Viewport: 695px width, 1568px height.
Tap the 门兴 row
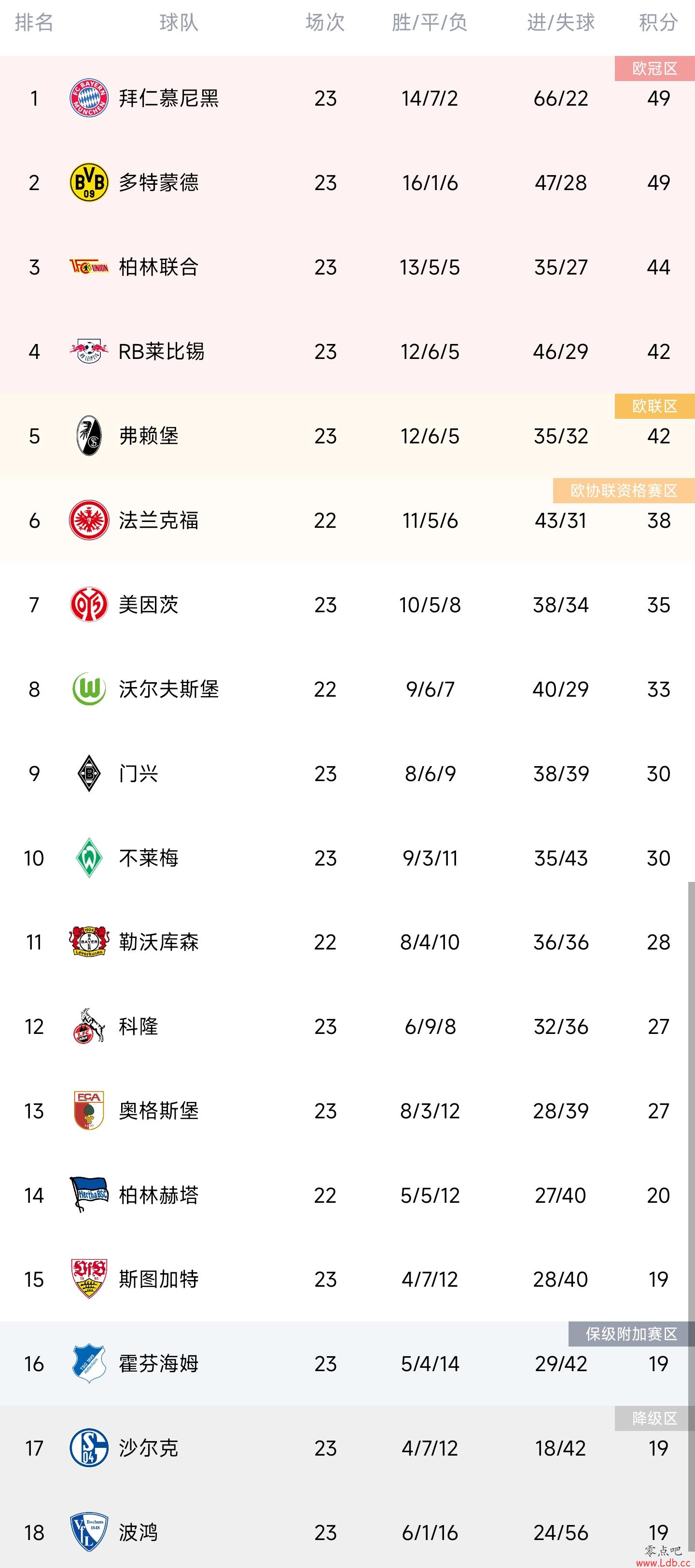(x=347, y=774)
